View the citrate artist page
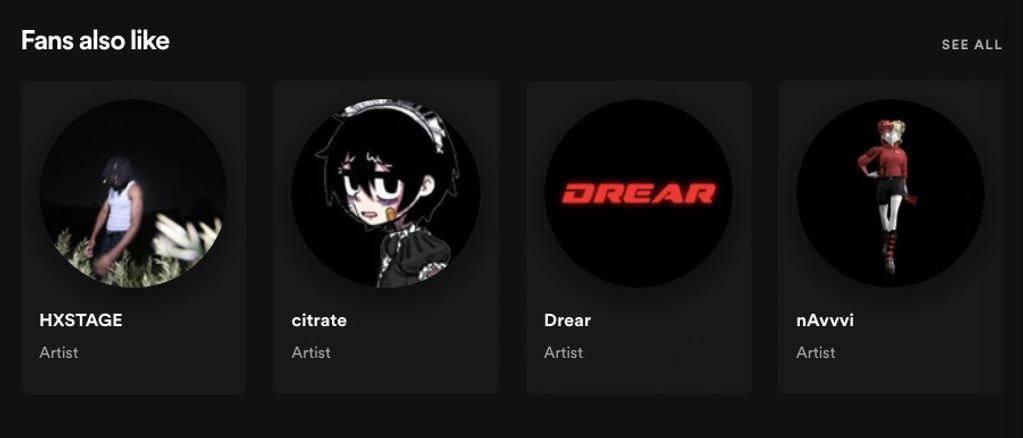The image size is (1023, 438). pos(385,237)
